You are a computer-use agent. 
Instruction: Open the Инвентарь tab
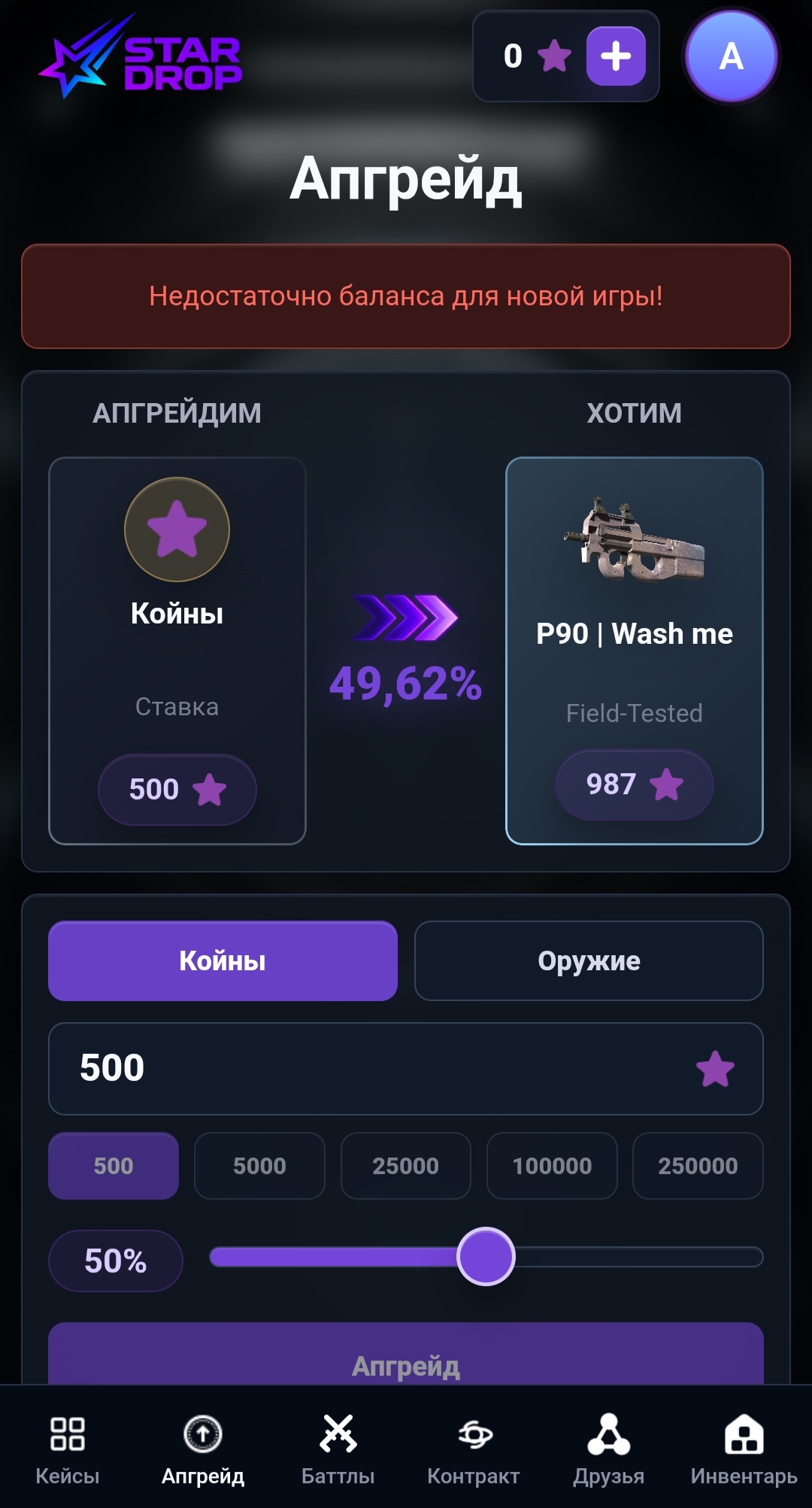pyautogui.click(x=744, y=1449)
